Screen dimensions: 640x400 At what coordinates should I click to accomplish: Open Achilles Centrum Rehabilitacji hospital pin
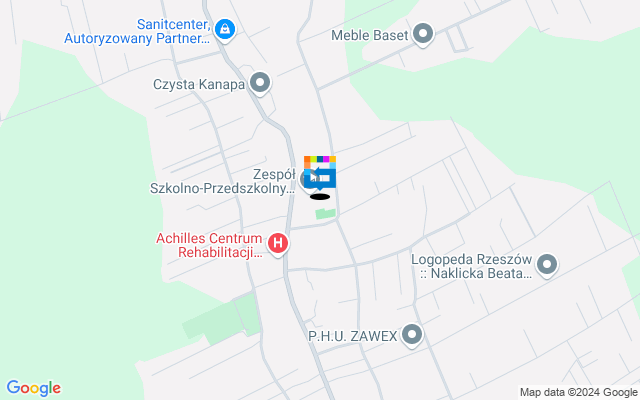coord(278,243)
